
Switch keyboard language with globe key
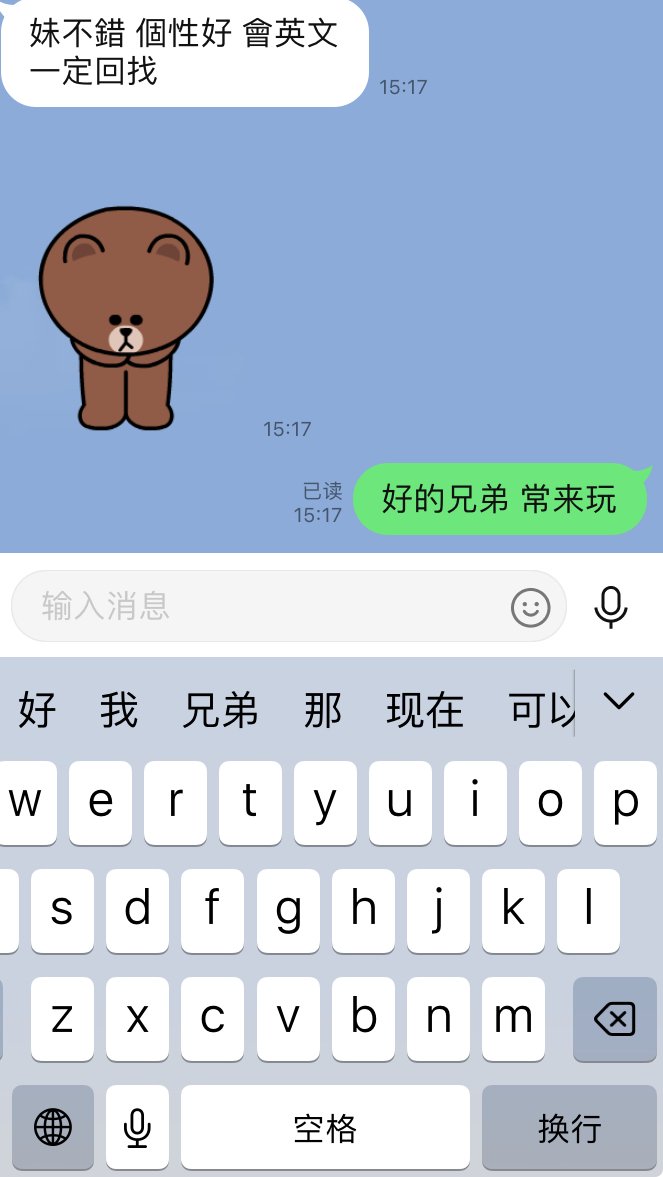coord(53,1128)
